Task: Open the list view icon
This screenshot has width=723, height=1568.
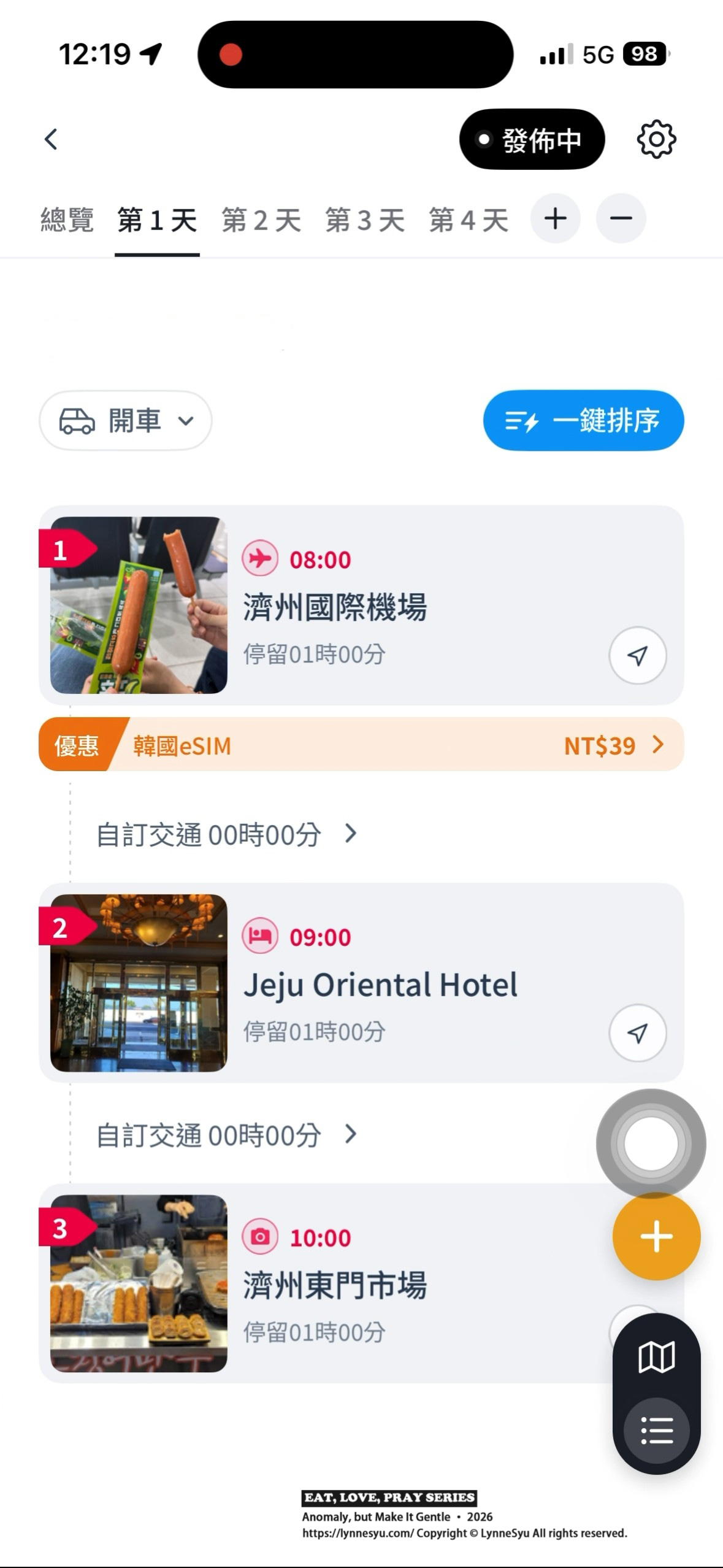Action: click(656, 1429)
